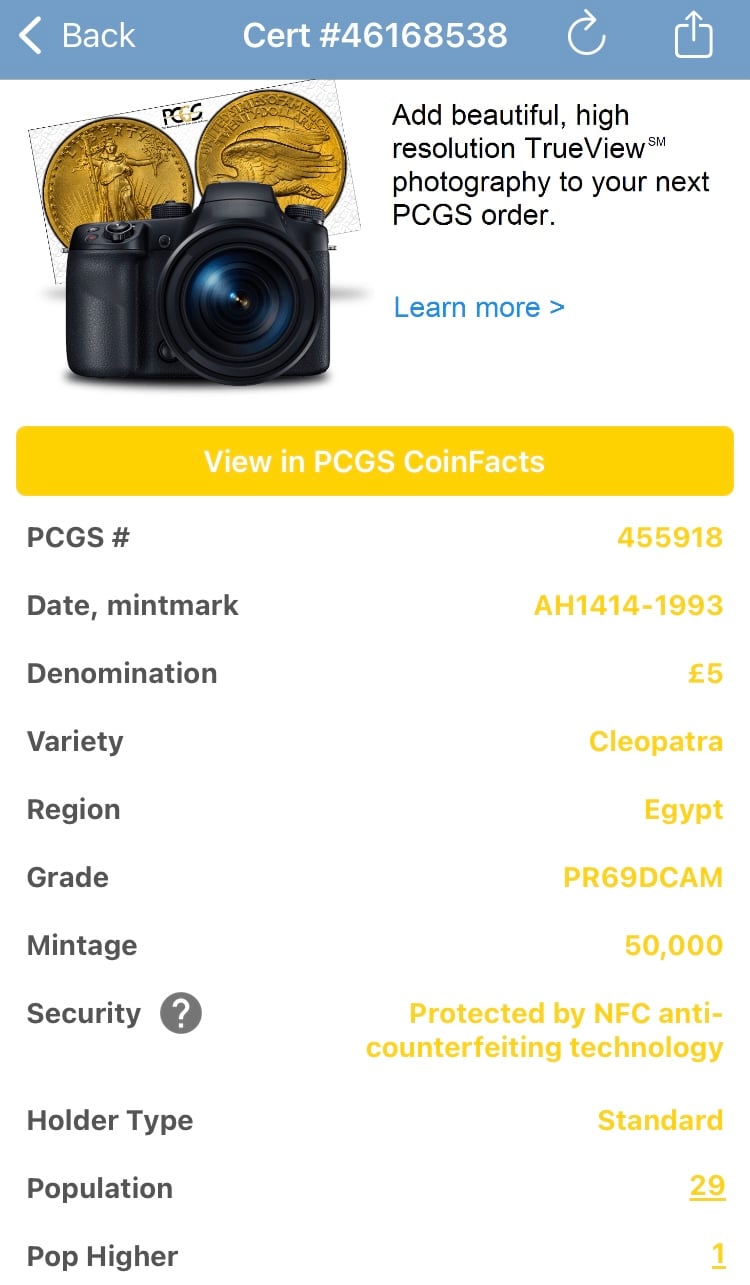View in PCGS CoinFacts
750x1285 pixels.
[x=375, y=461]
